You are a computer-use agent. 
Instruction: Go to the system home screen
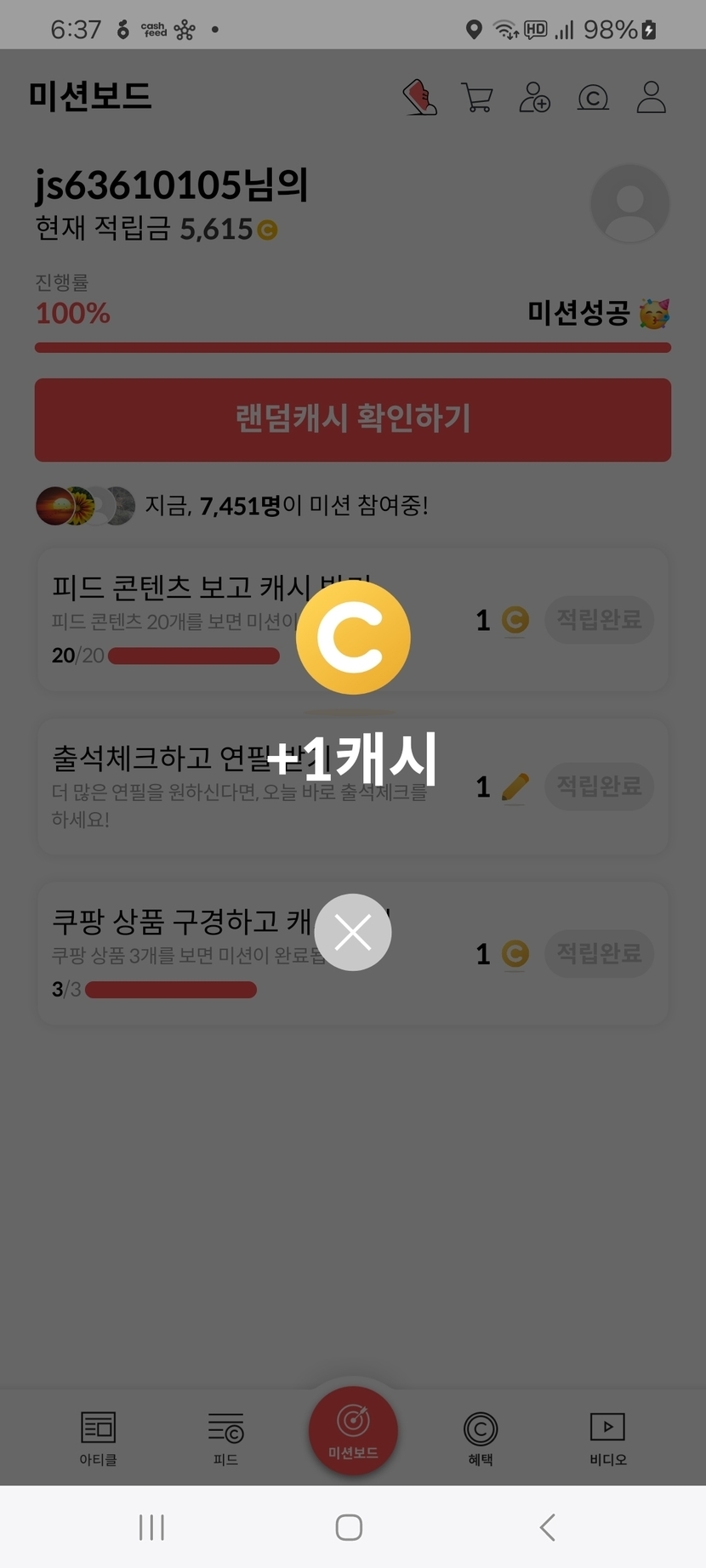pyautogui.click(x=349, y=1527)
